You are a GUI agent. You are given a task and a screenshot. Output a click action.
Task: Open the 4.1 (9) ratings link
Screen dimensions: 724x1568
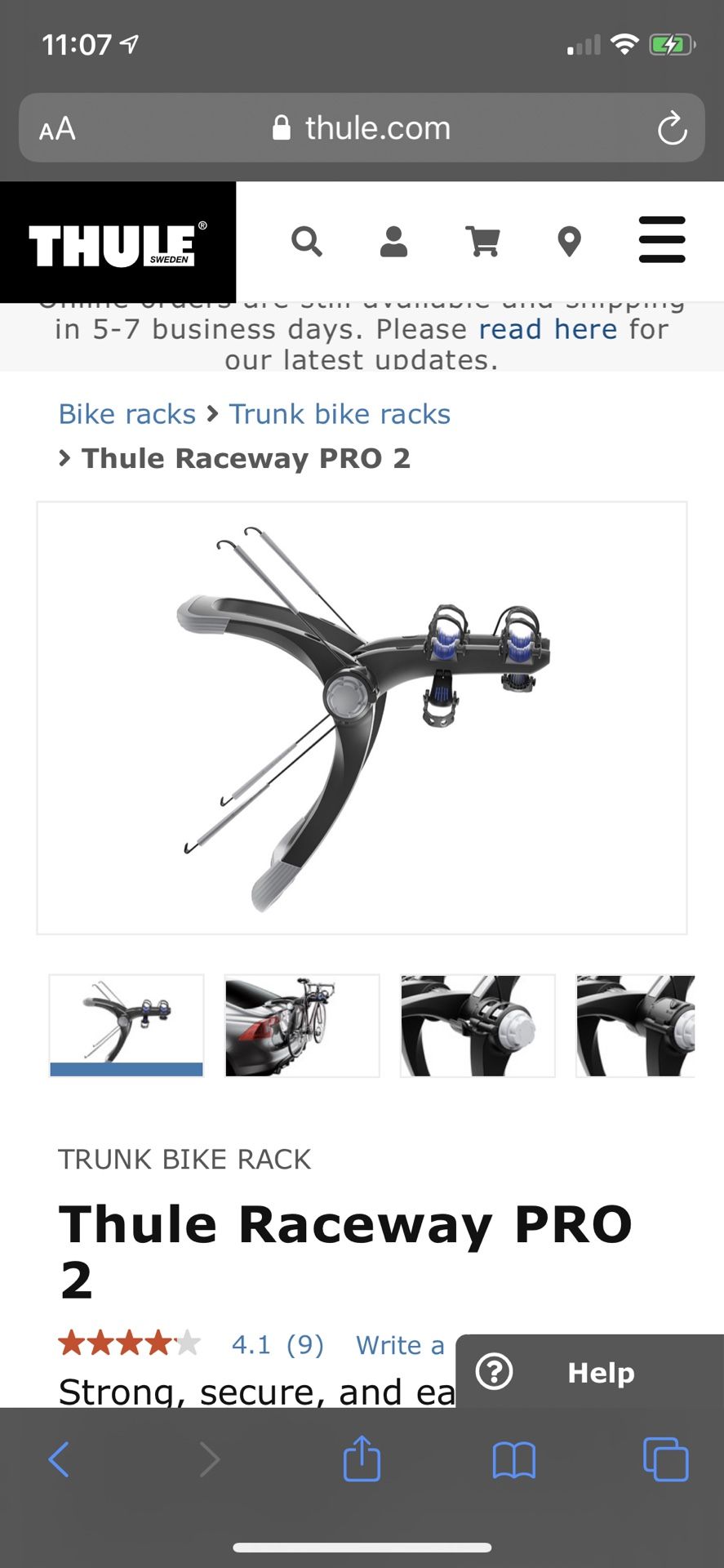pos(278,1344)
